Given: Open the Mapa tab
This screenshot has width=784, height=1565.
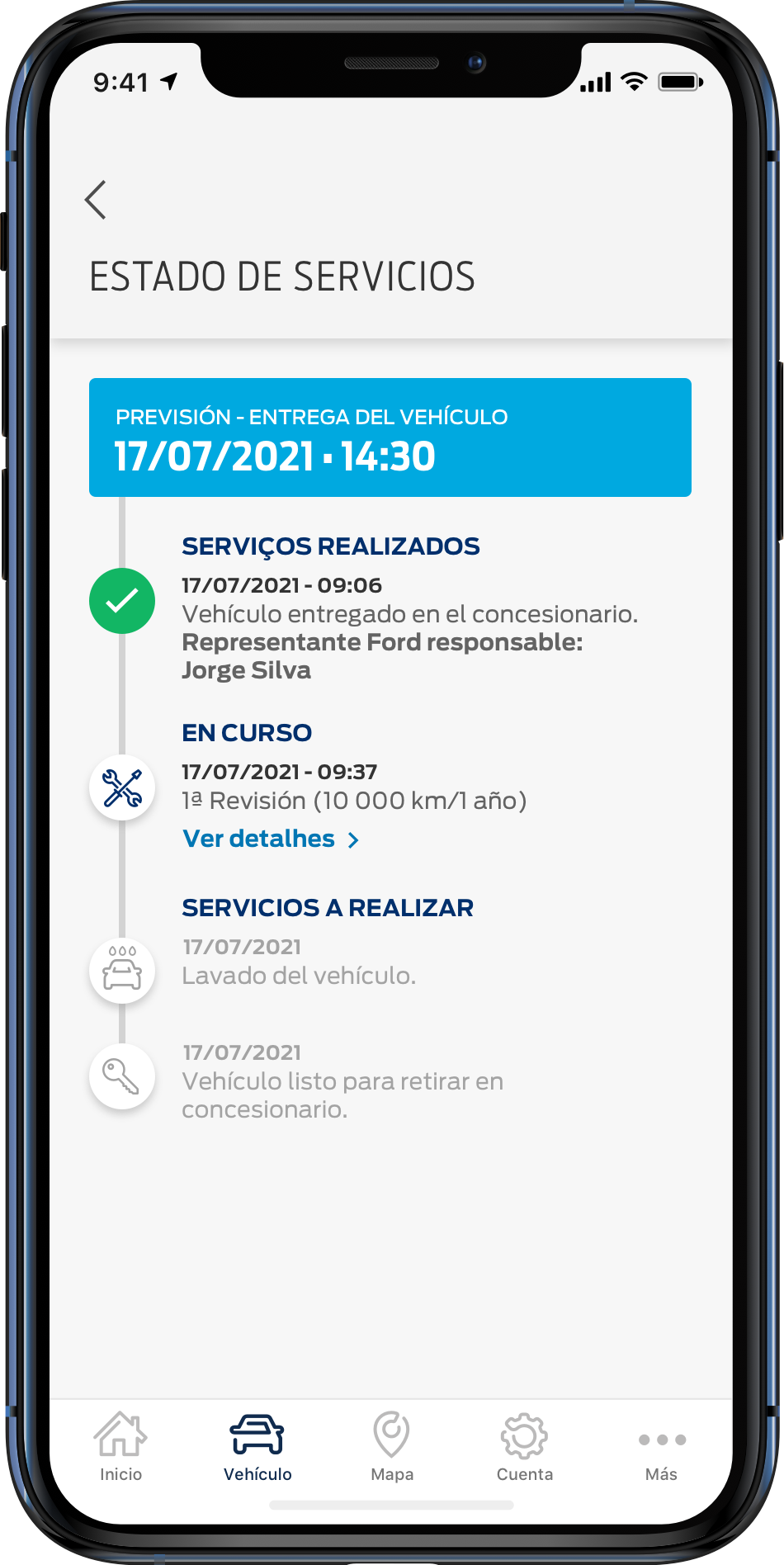Looking at the screenshot, I should pos(392,1446).
